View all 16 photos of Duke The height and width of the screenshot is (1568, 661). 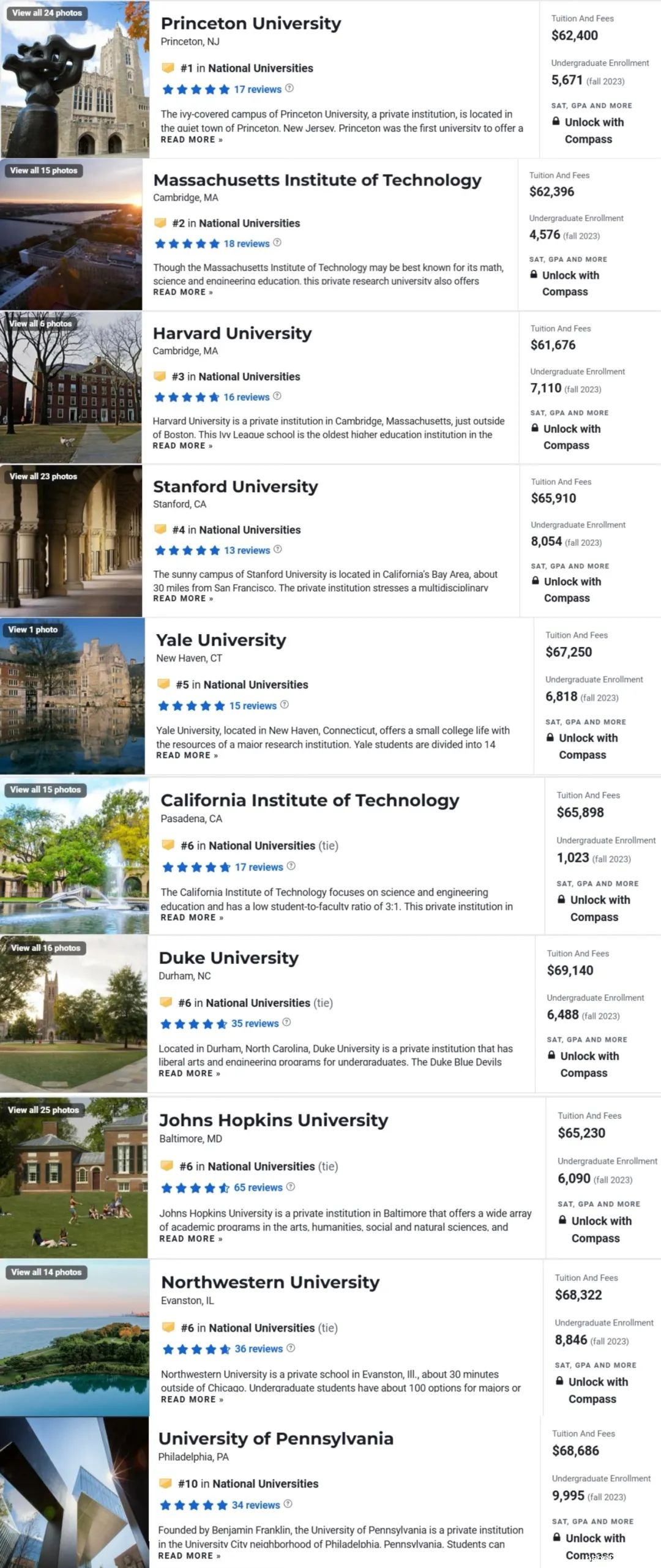(46, 948)
